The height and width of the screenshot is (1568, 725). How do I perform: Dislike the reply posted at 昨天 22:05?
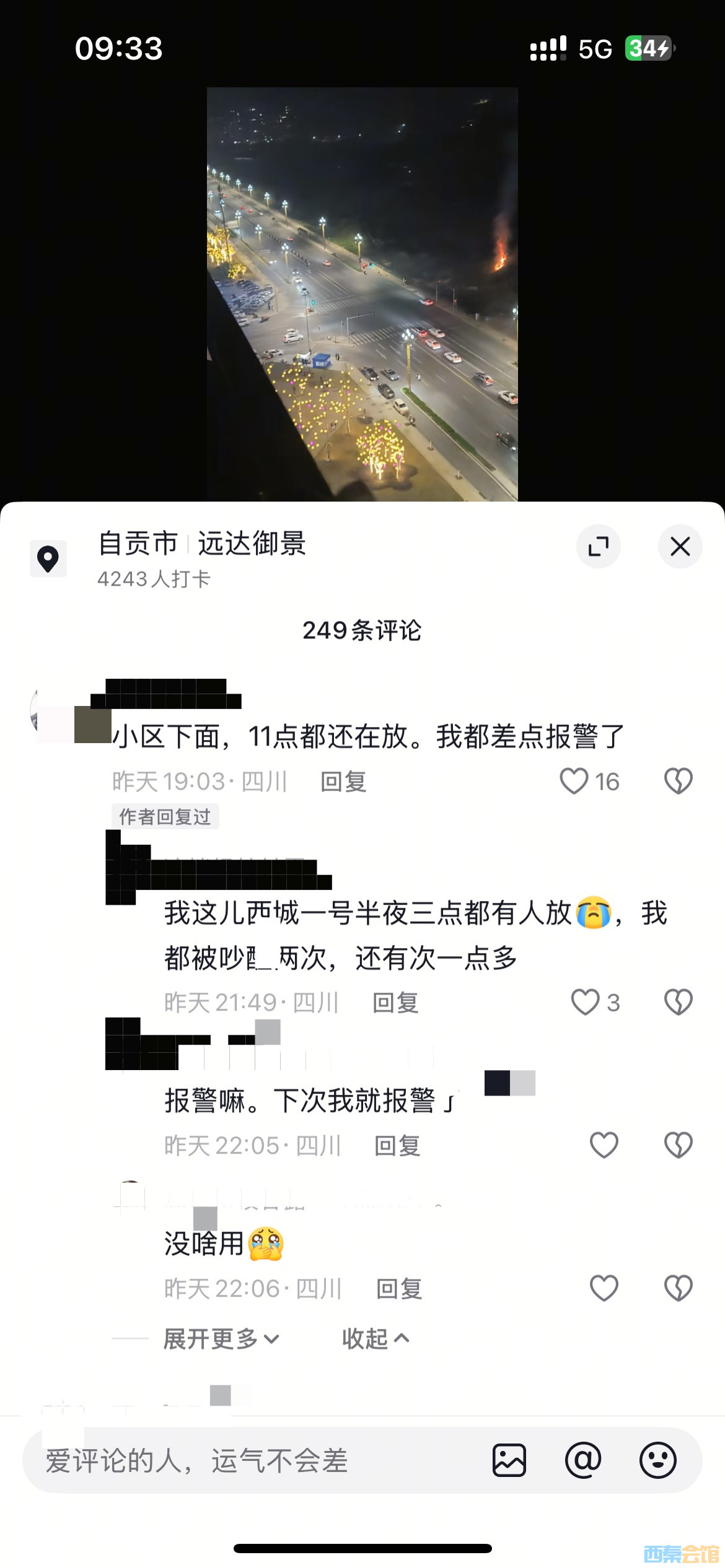tap(678, 1145)
